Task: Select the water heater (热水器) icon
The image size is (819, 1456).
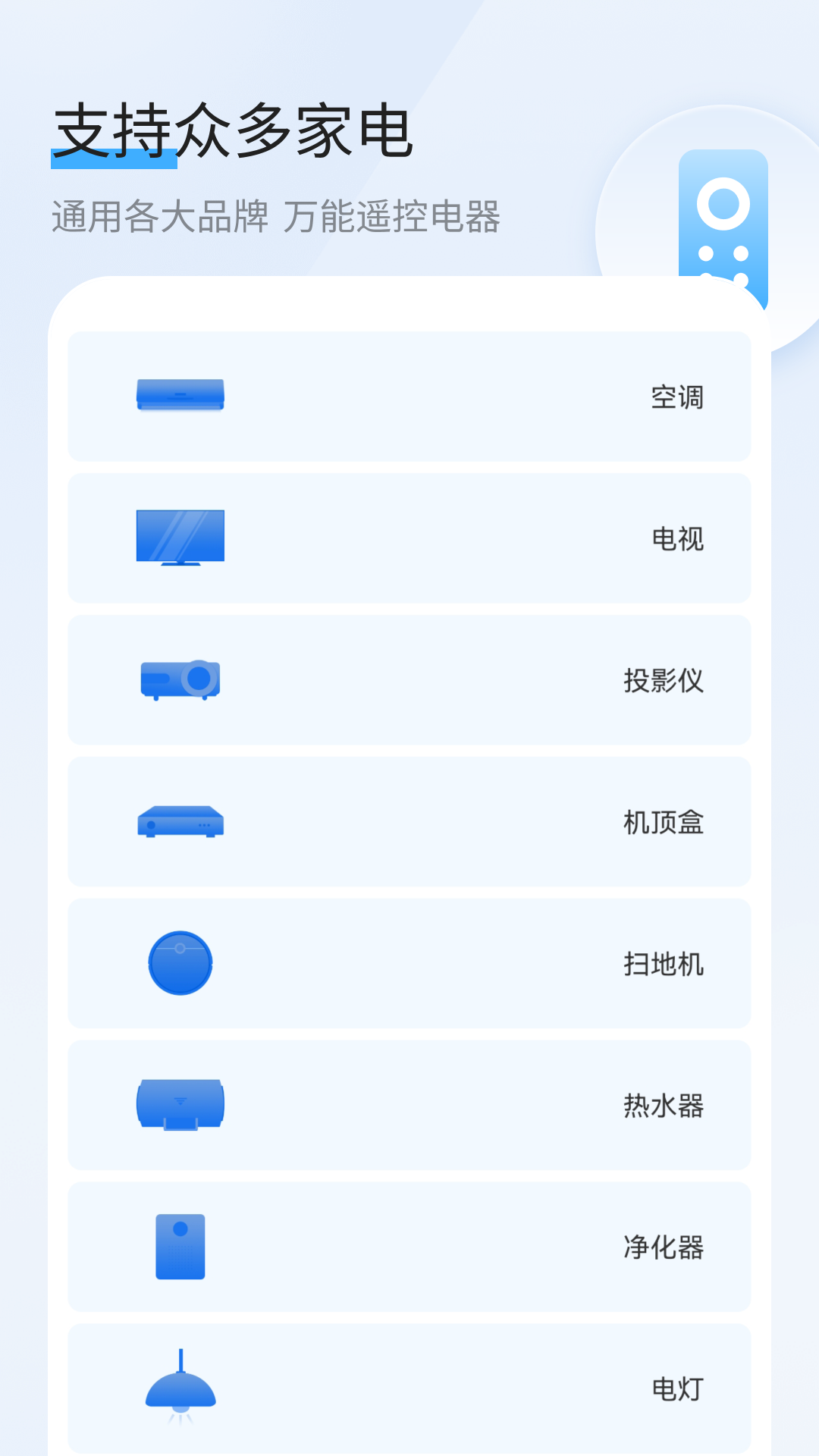Action: (180, 1106)
